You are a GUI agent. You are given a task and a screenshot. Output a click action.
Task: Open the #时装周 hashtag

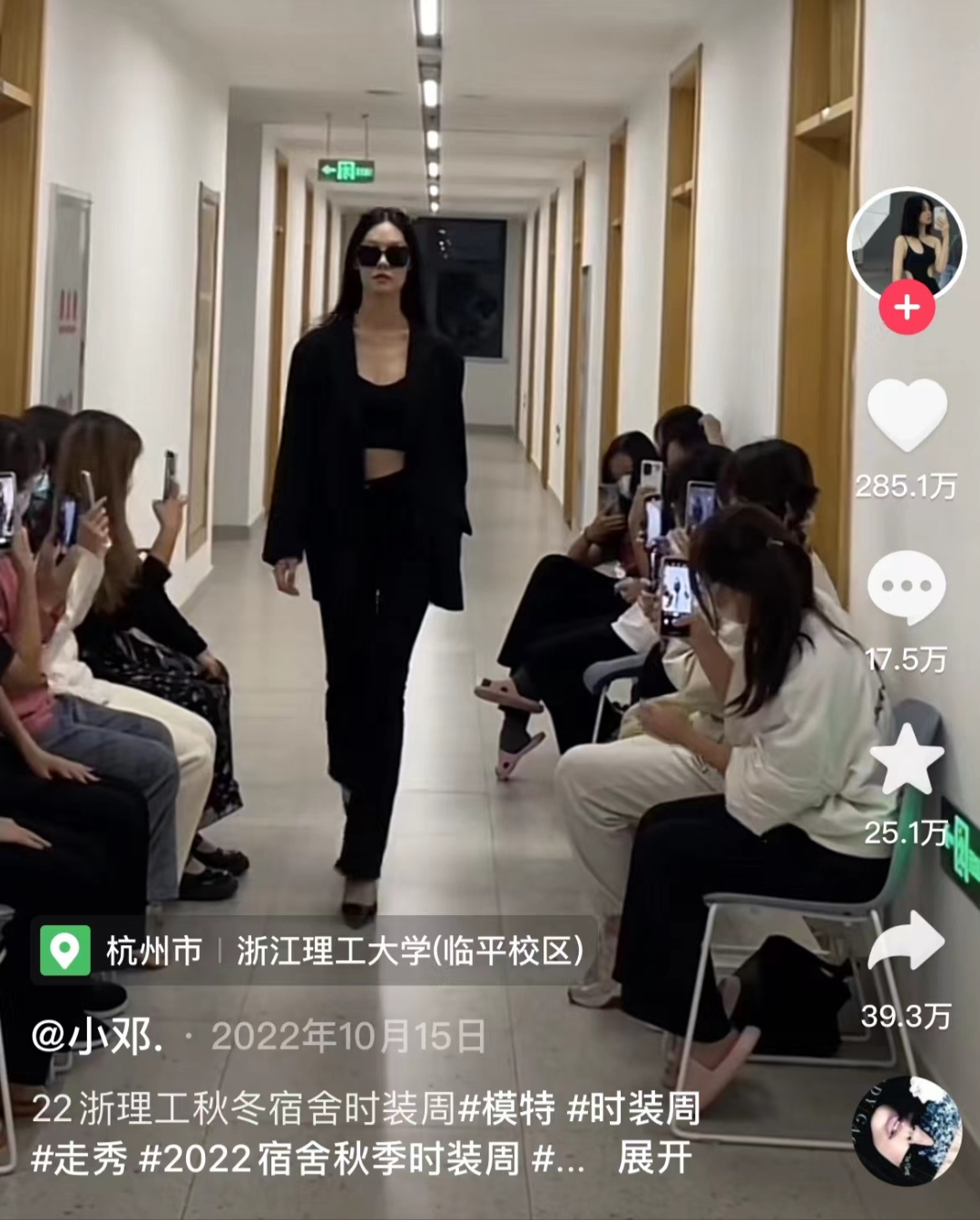(633, 1108)
